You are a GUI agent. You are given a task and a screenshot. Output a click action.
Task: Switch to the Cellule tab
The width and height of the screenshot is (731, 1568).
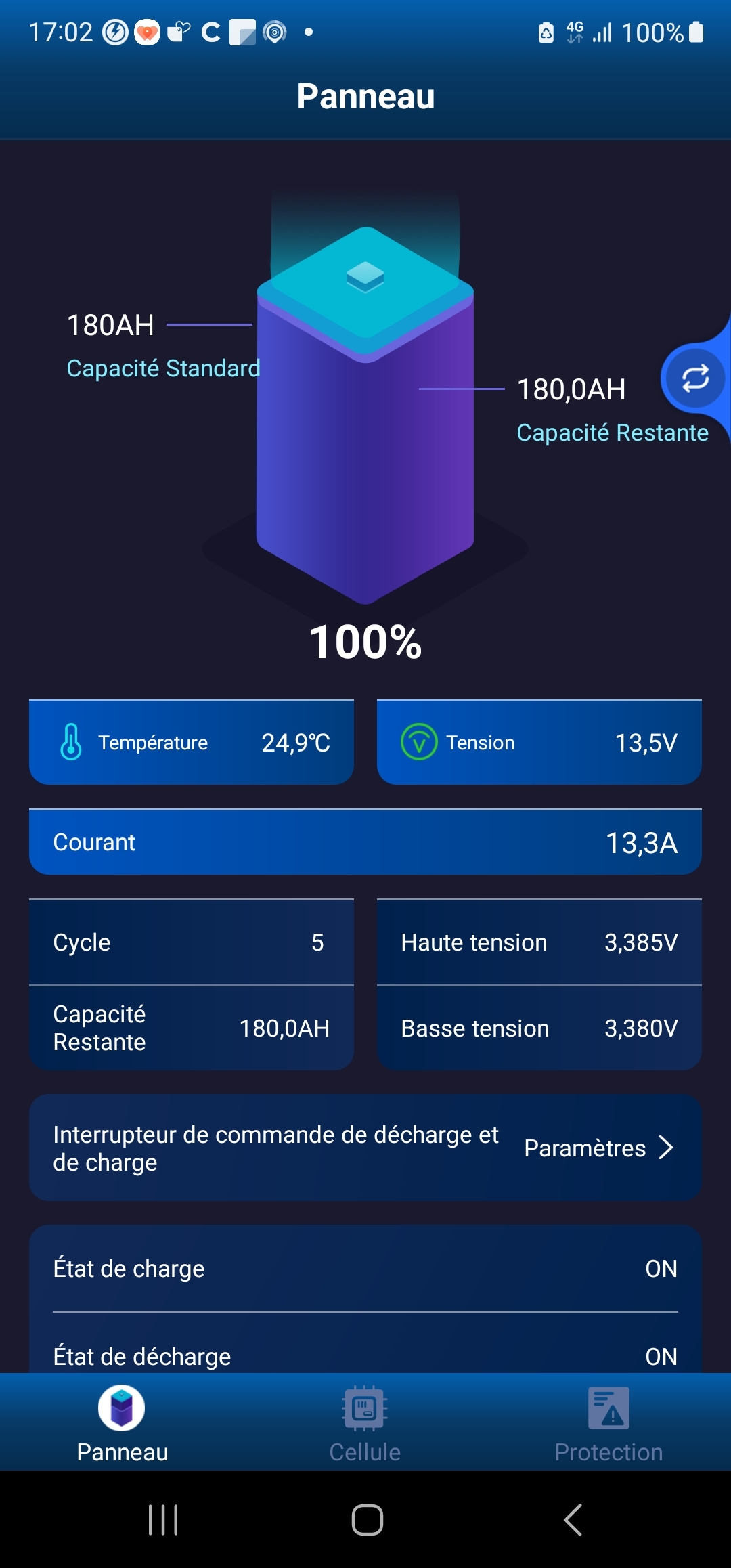tap(365, 1423)
